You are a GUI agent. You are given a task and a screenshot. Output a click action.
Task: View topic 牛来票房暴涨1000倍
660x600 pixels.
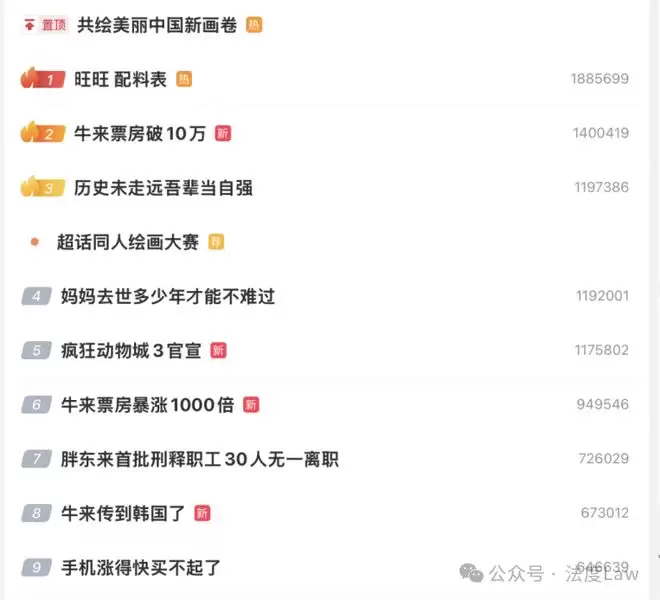147,405
